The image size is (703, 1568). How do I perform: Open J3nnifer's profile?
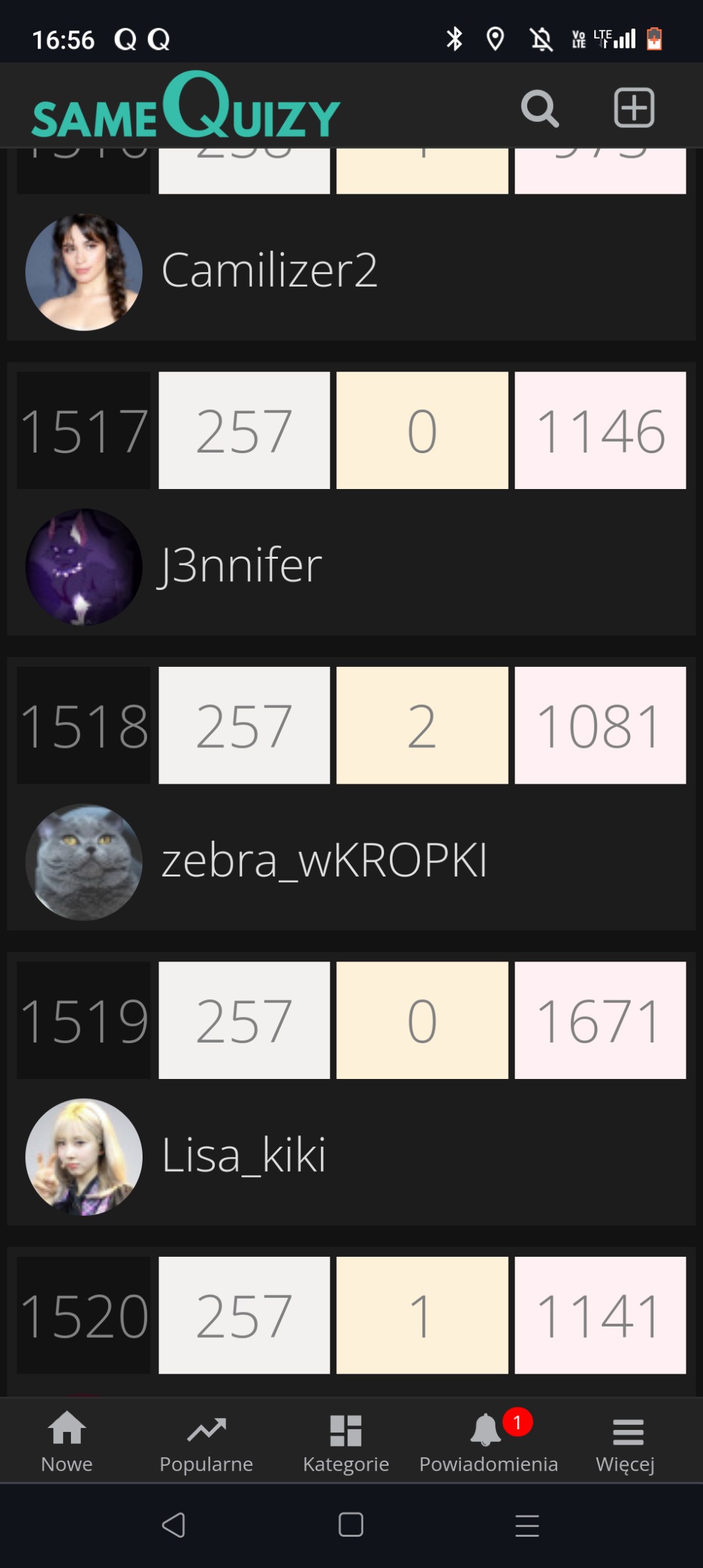(241, 565)
